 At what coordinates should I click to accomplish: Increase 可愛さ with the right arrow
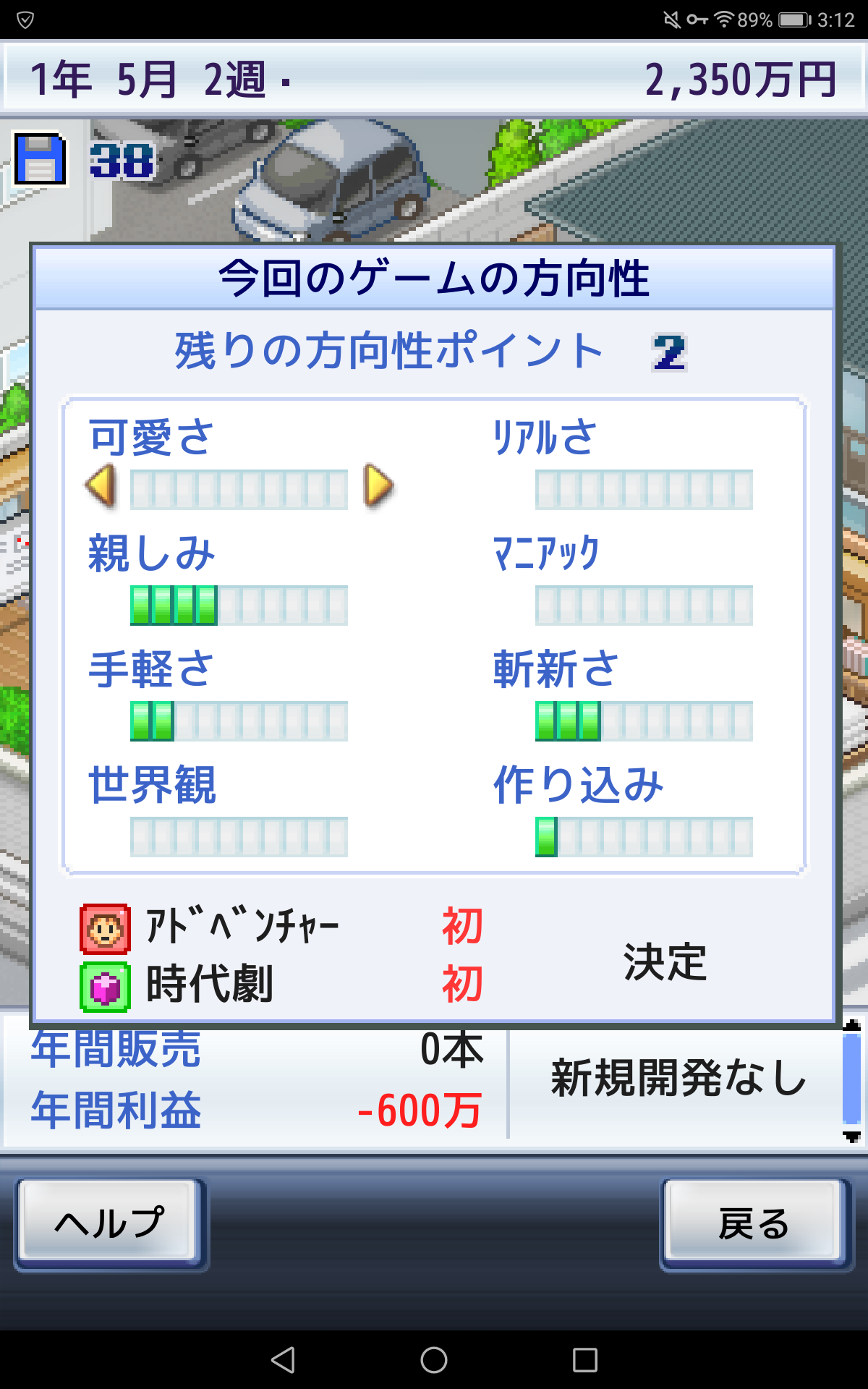(378, 486)
